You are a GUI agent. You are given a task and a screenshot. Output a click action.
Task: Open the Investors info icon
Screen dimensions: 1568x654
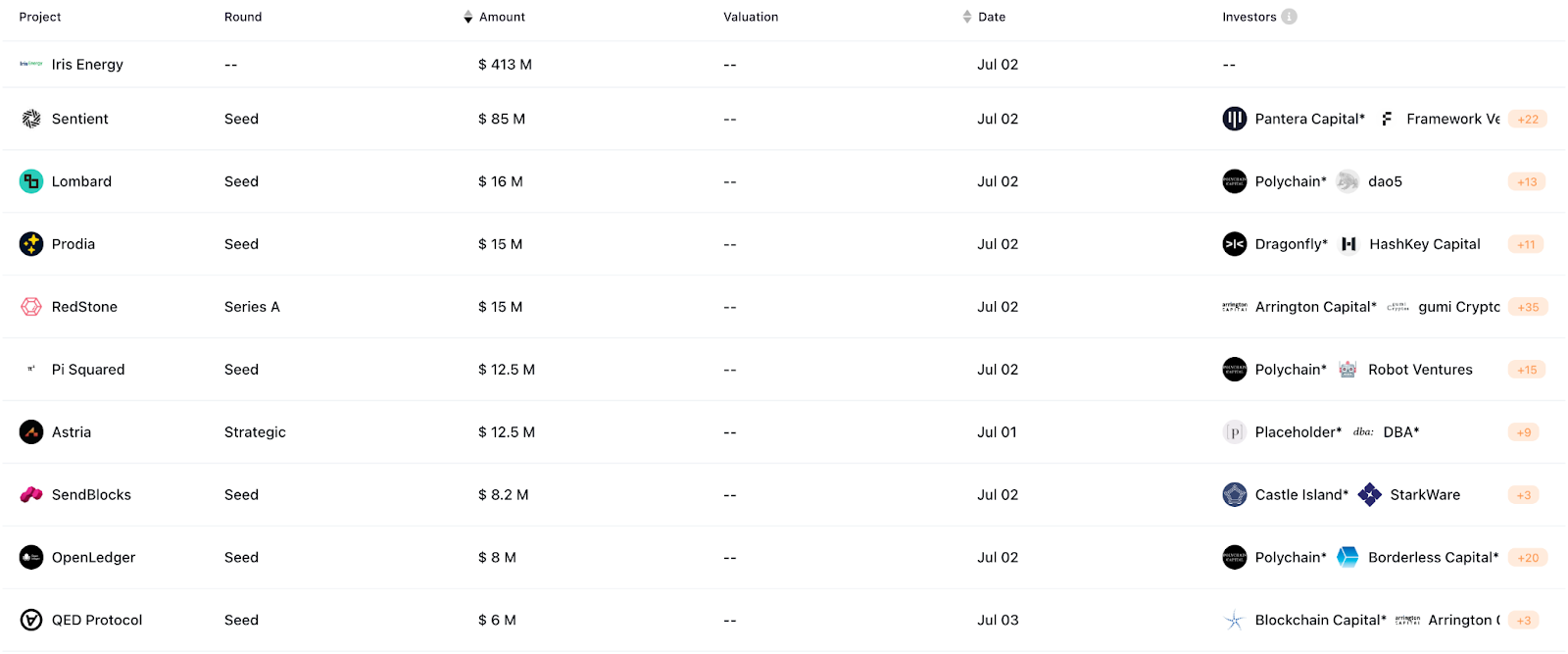click(1290, 17)
